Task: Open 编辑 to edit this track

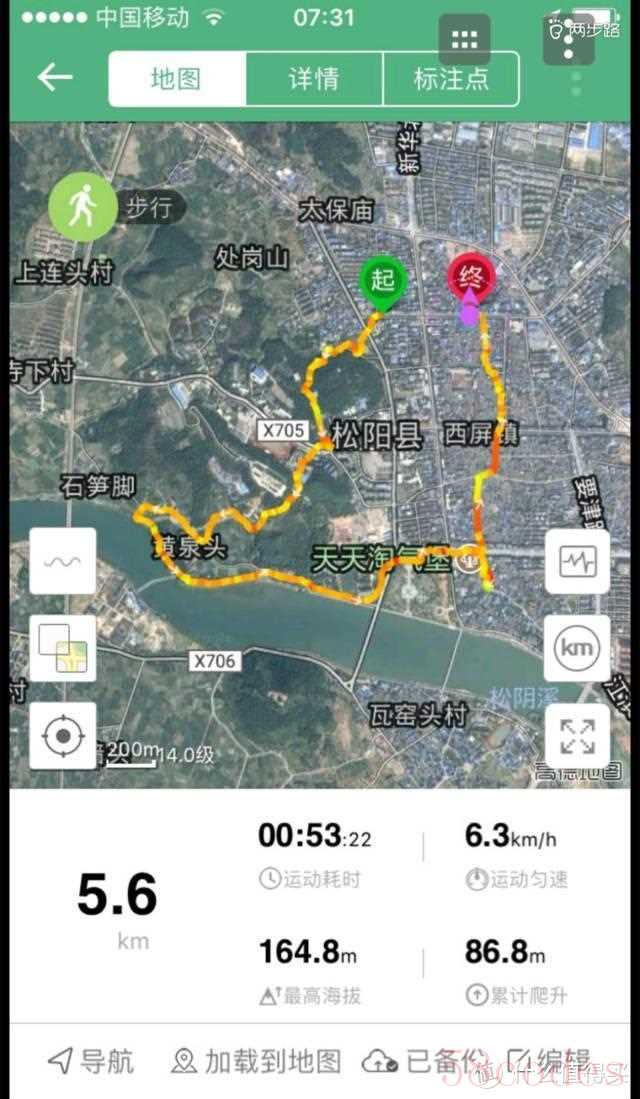Action: pyautogui.click(x=548, y=1061)
